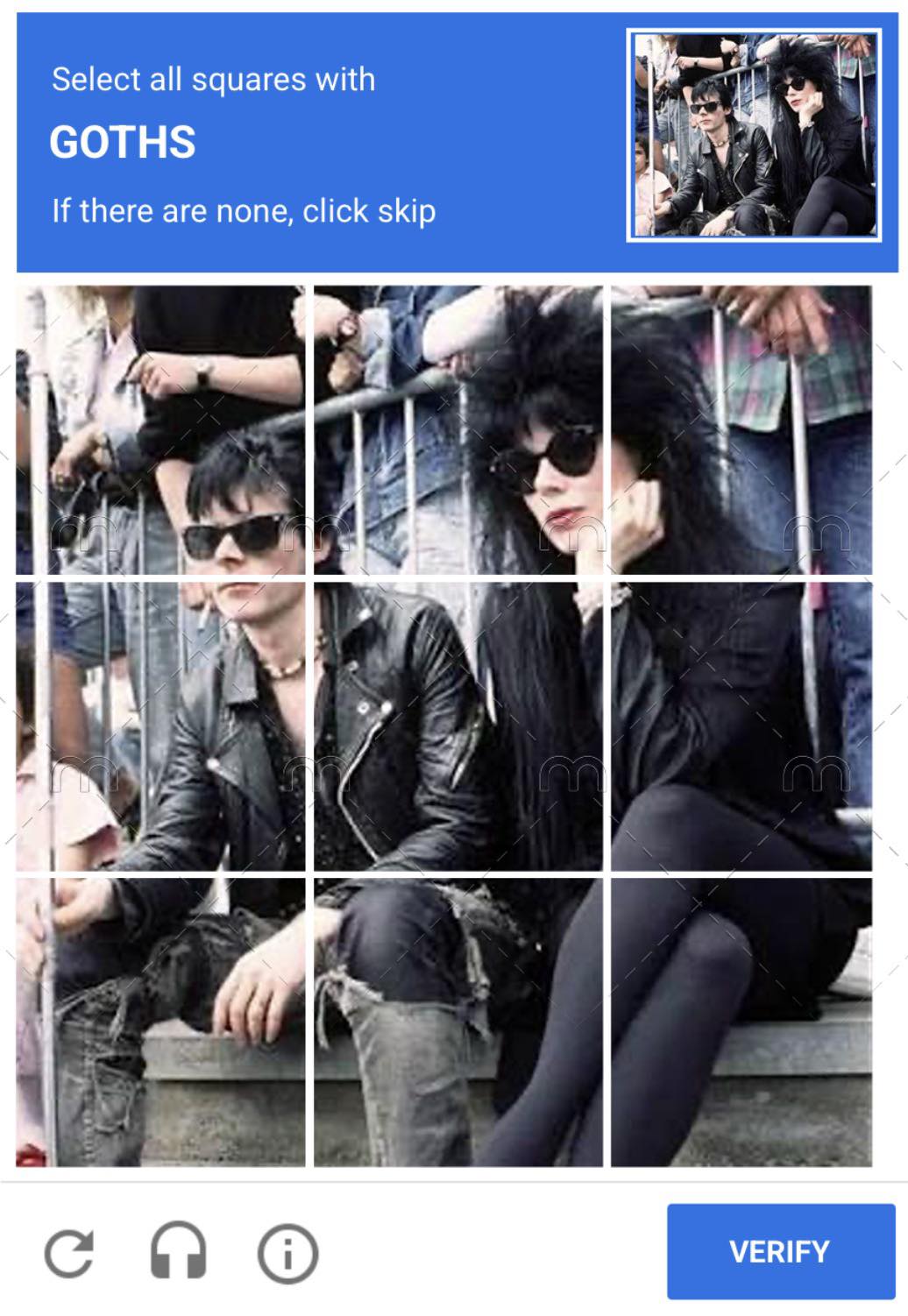Select the tile with the woman's black sleeve and bracelet

(741, 727)
